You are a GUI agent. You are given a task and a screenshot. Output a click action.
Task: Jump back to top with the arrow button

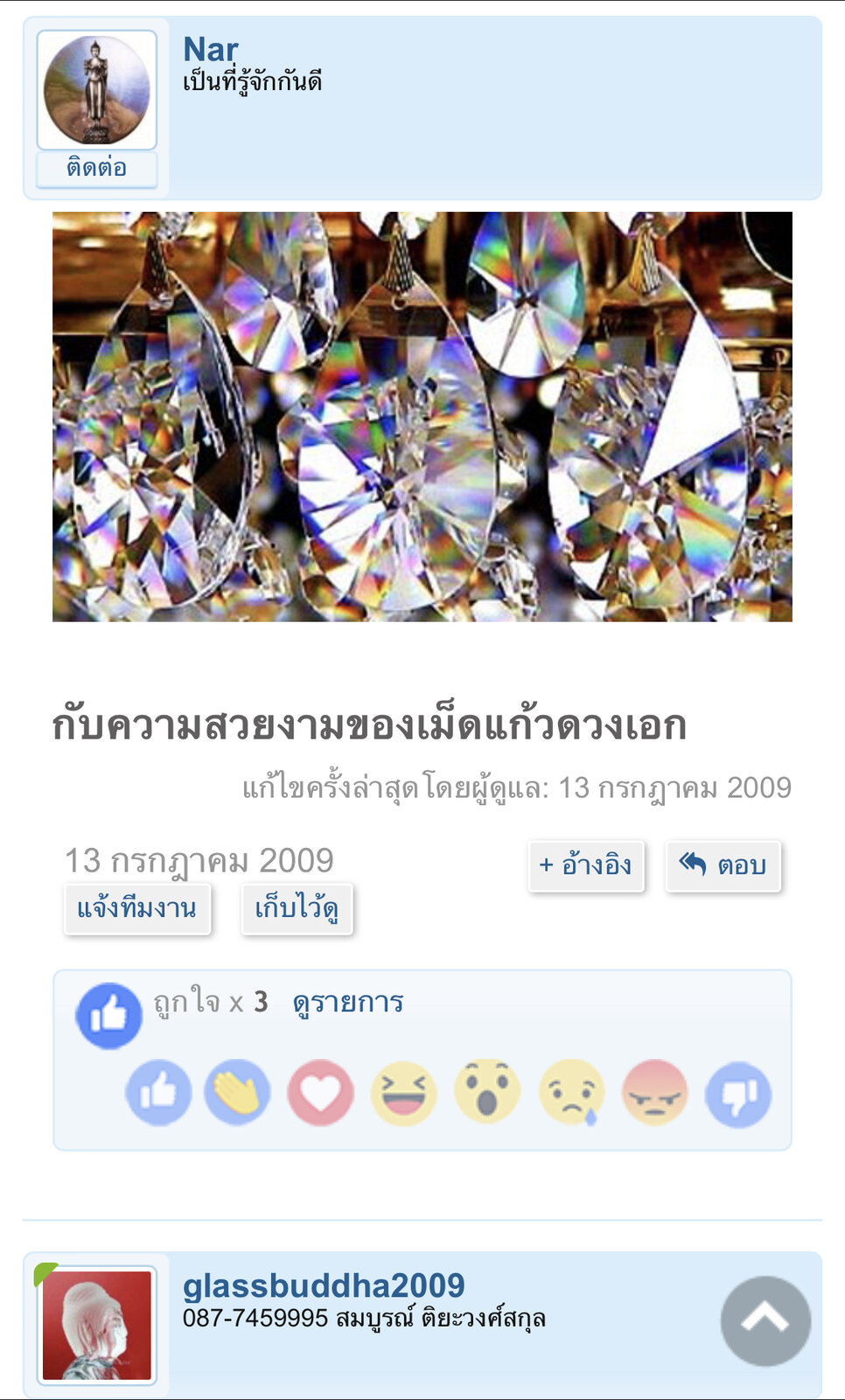[765, 1320]
